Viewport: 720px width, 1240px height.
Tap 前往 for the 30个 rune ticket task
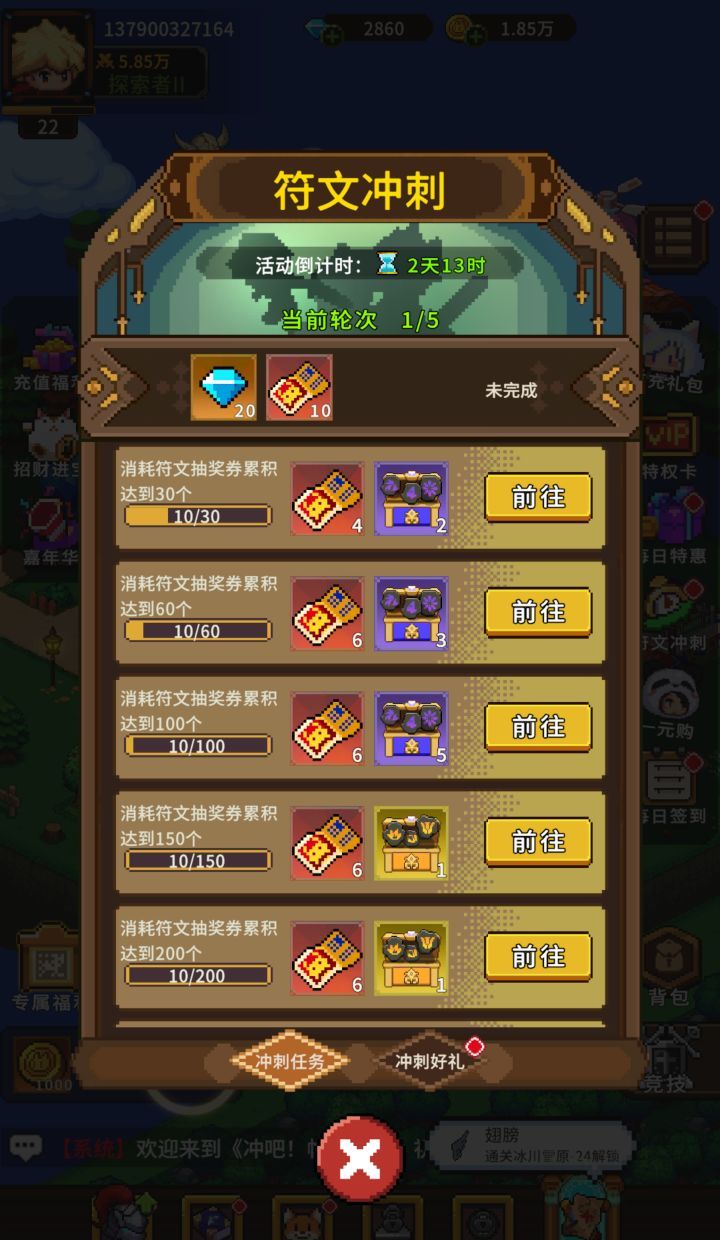click(538, 497)
